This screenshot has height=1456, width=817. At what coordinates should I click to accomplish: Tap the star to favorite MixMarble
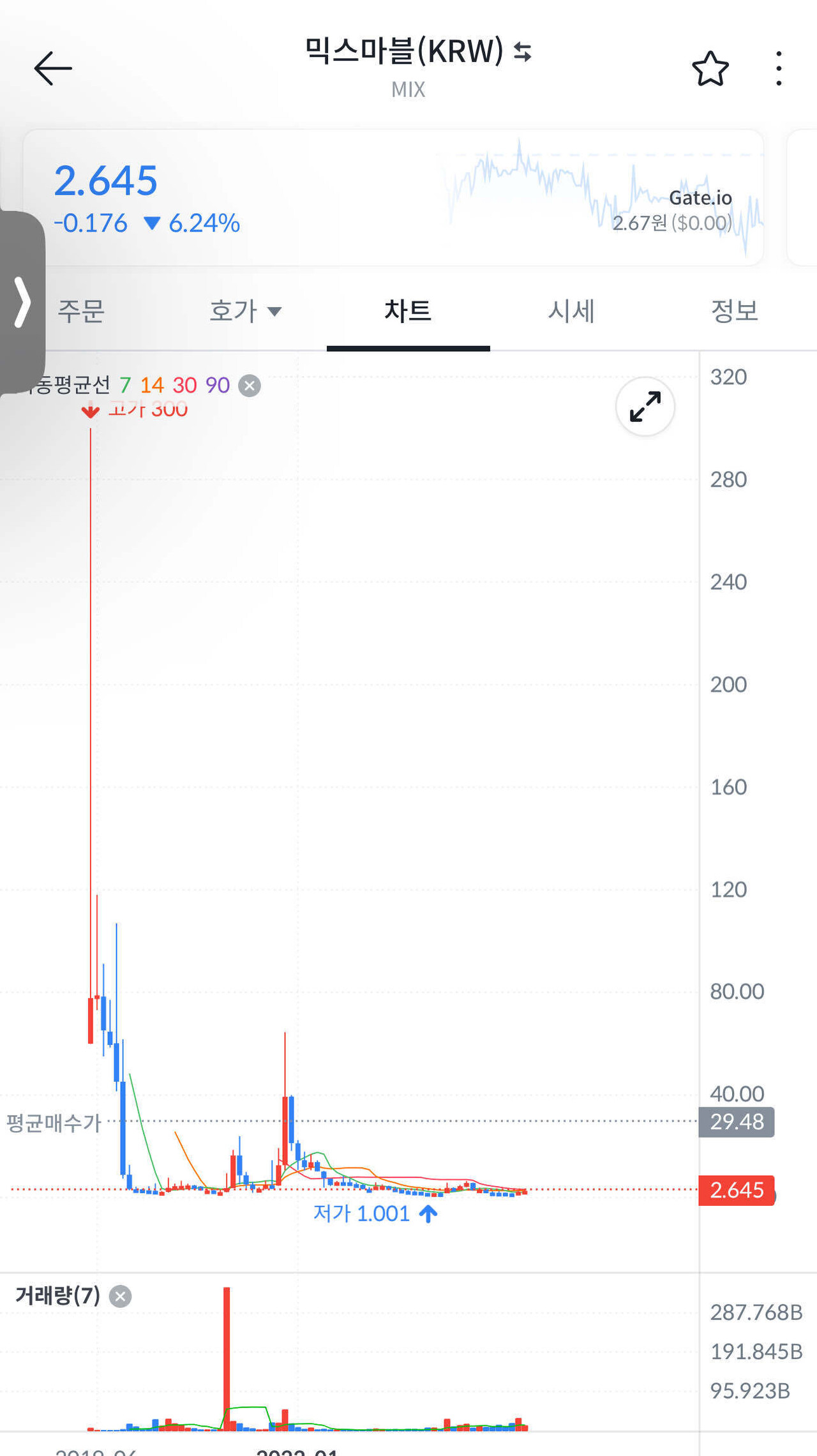click(710, 68)
